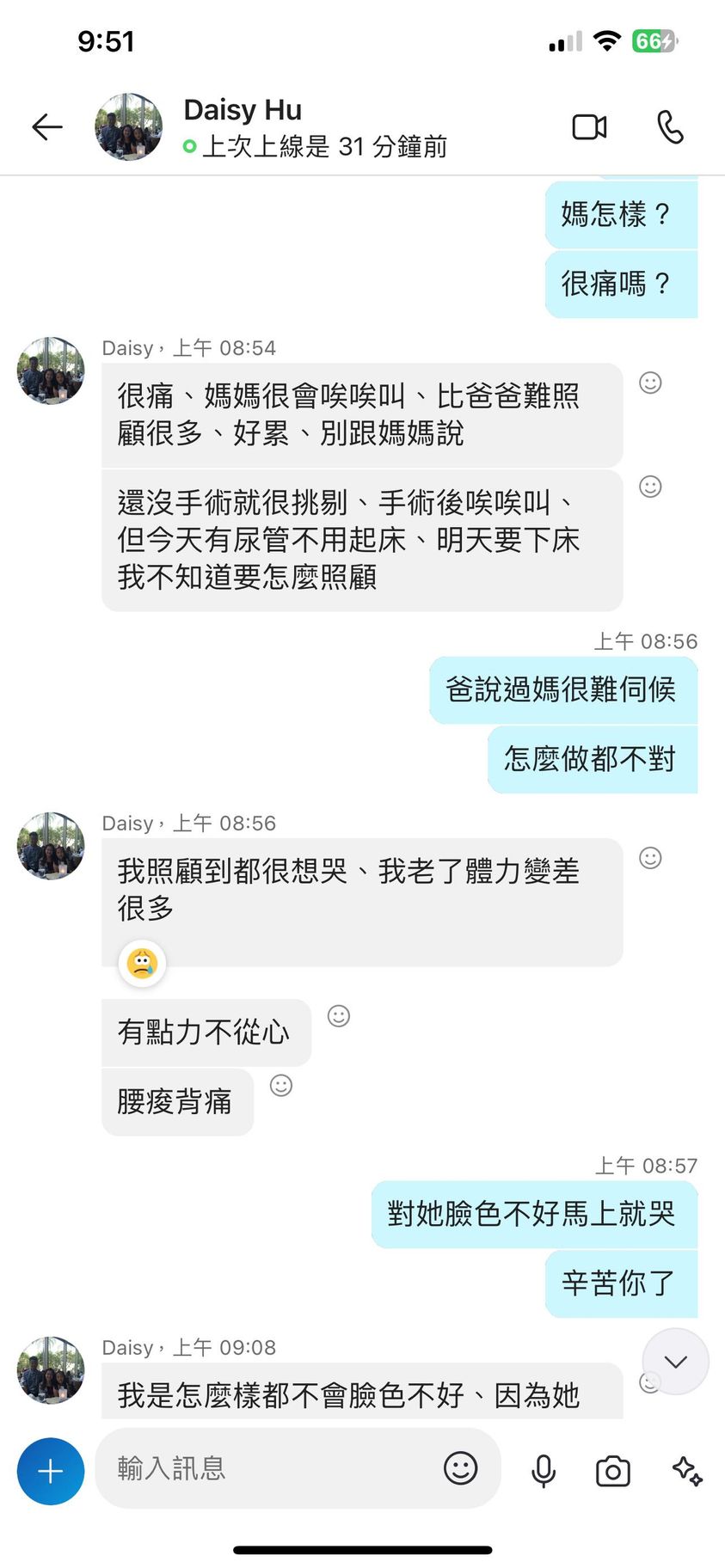Add a reaction to 還沒手術就很挑剔 message

click(x=650, y=487)
